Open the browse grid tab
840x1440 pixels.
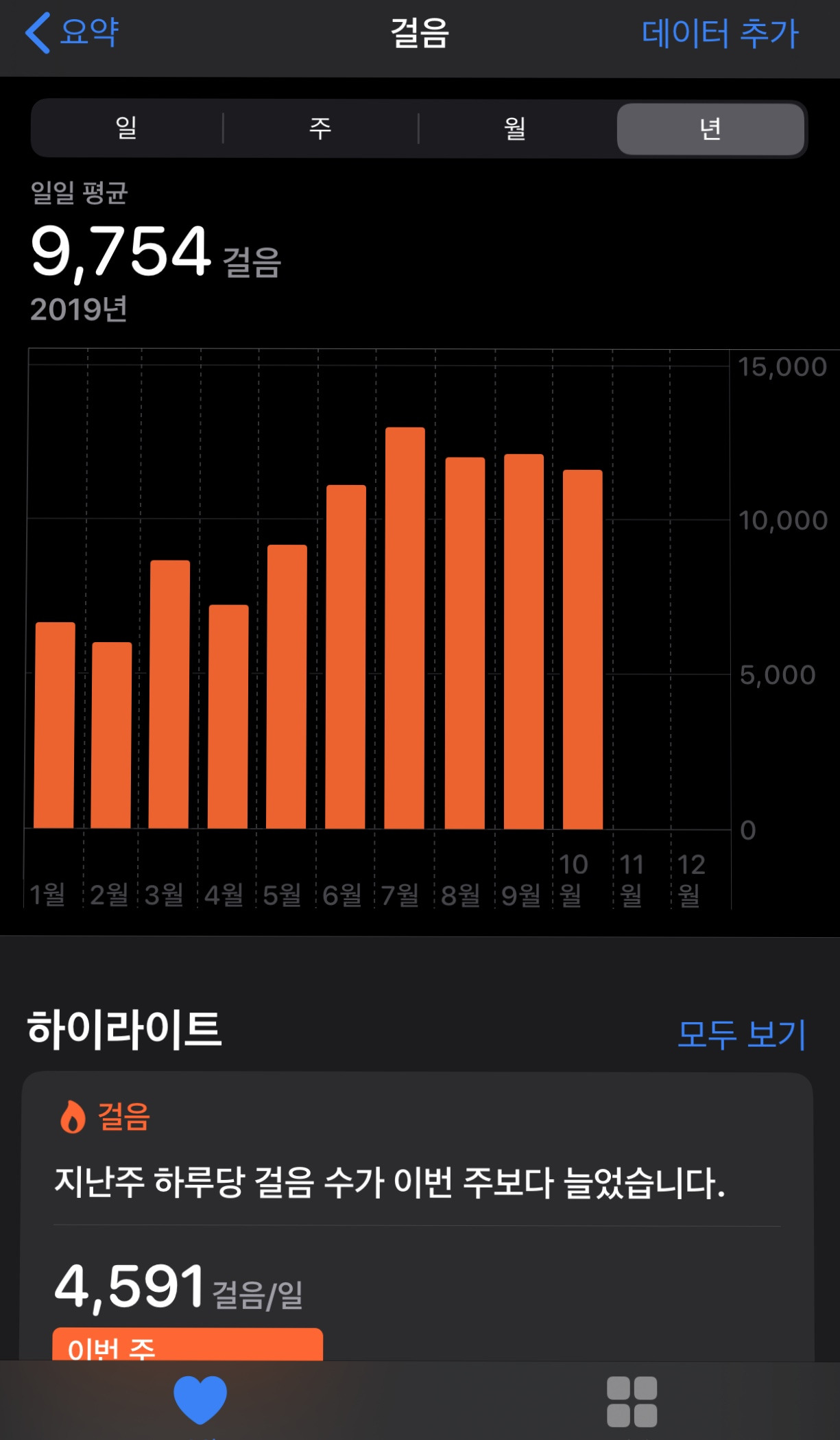pyautogui.click(x=632, y=1402)
